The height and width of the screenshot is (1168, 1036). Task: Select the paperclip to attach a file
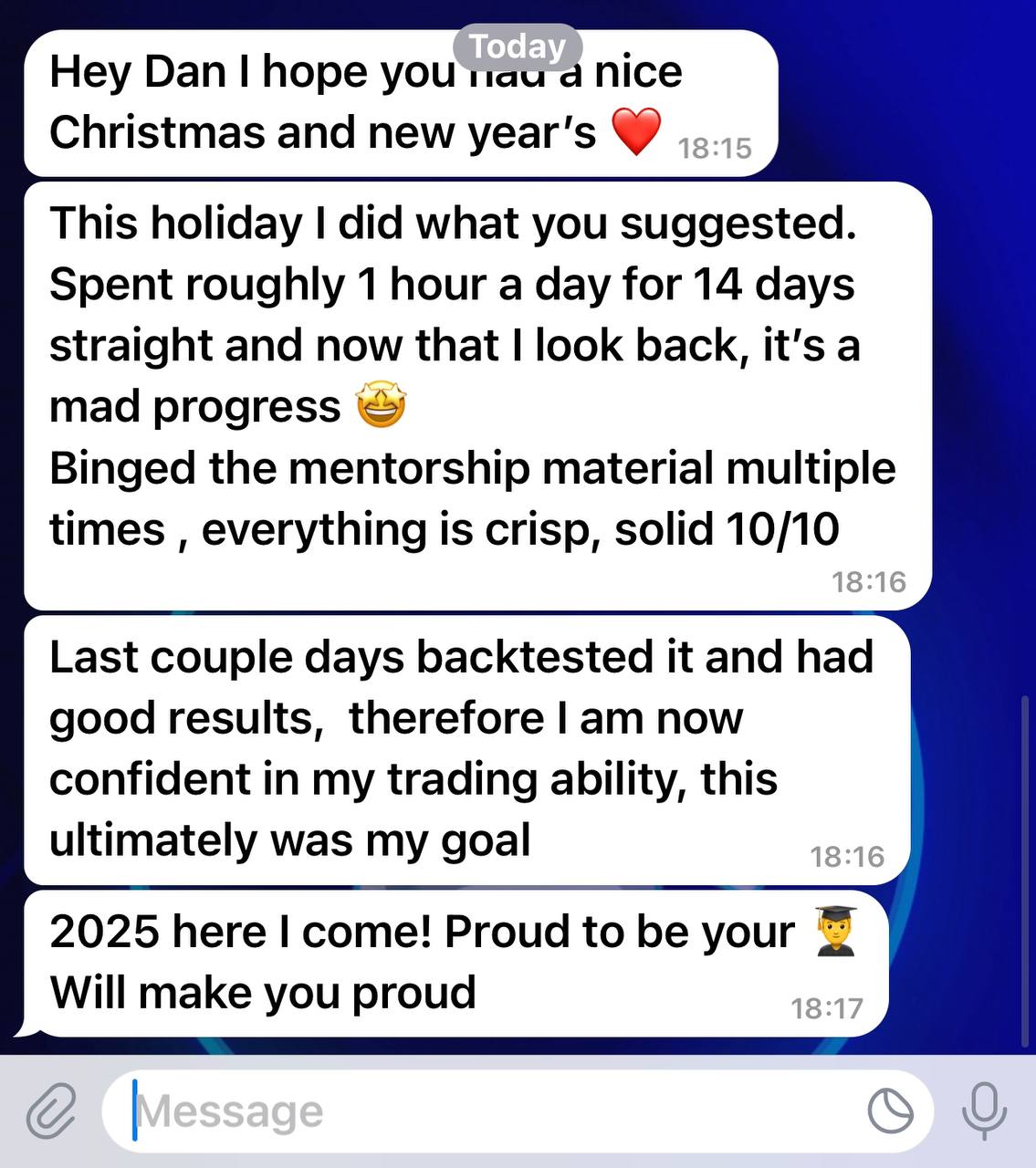(x=52, y=1109)
